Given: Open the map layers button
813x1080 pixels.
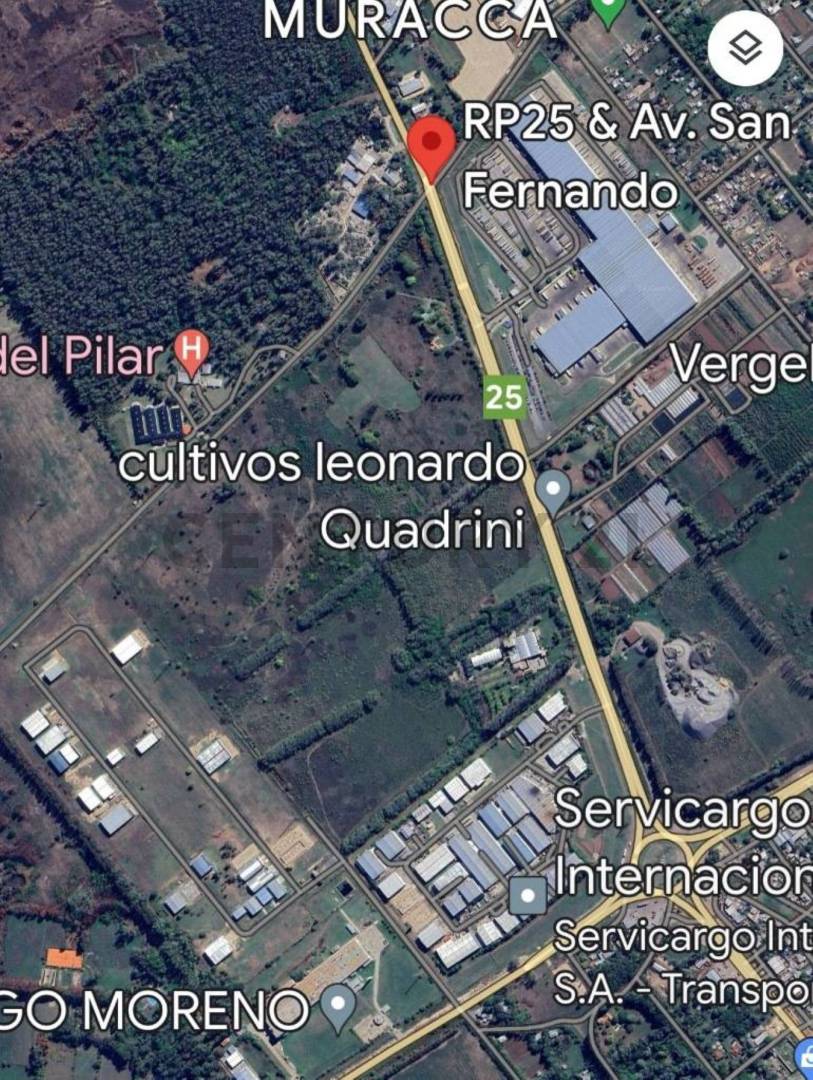Looking at the screenshot, I should [x=745, y=47].
